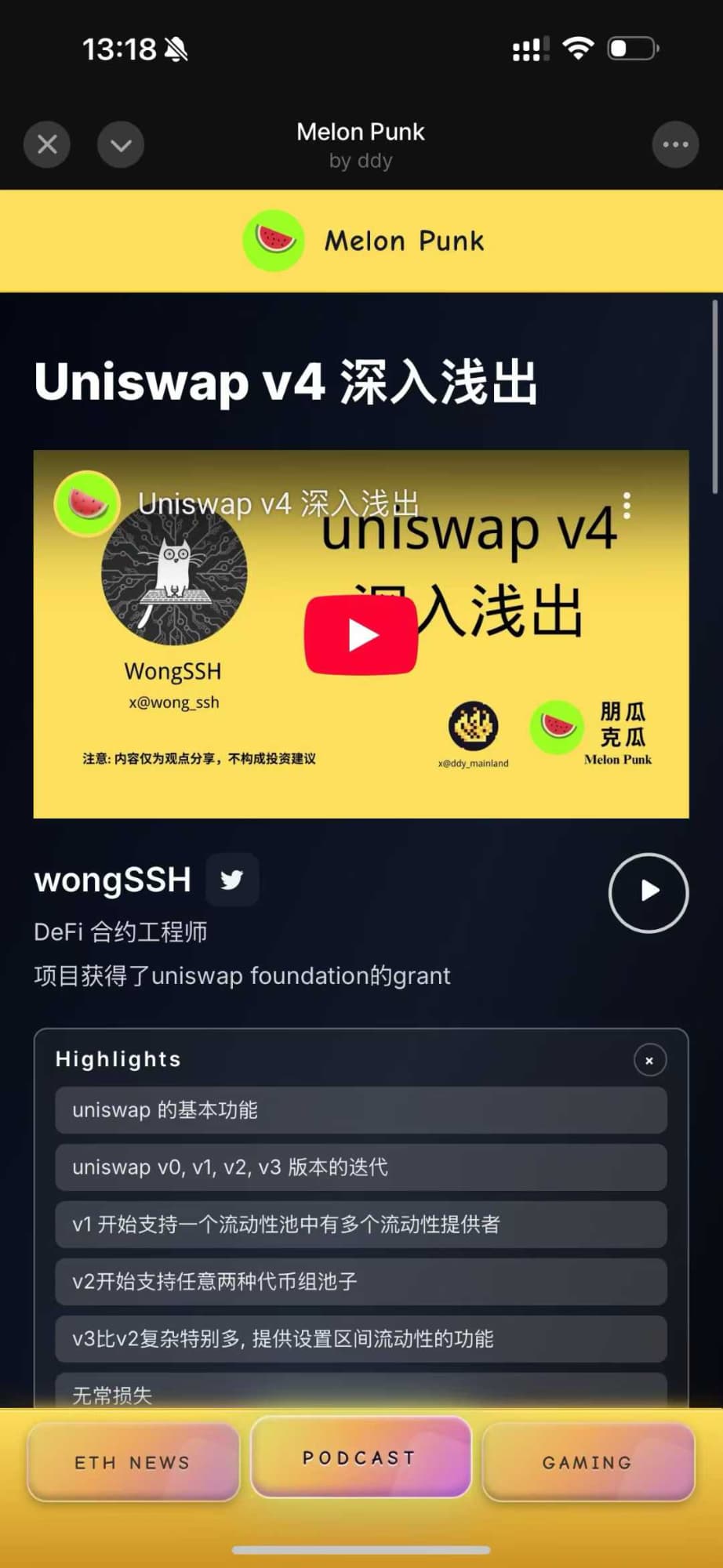Open the three-dot overflow menu
This screenshot has height=1568, width=723.
675,145
